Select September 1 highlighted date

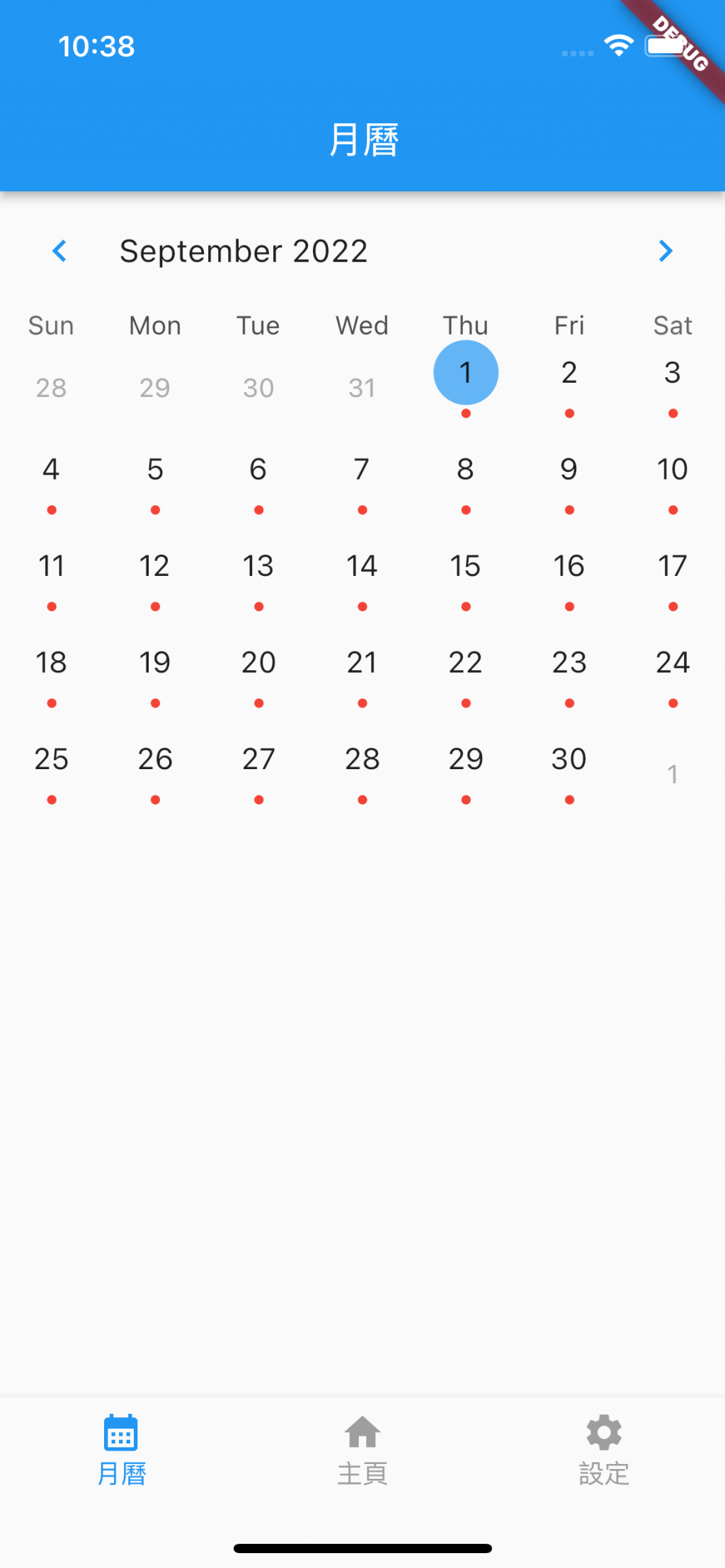(x=465, y=373)
